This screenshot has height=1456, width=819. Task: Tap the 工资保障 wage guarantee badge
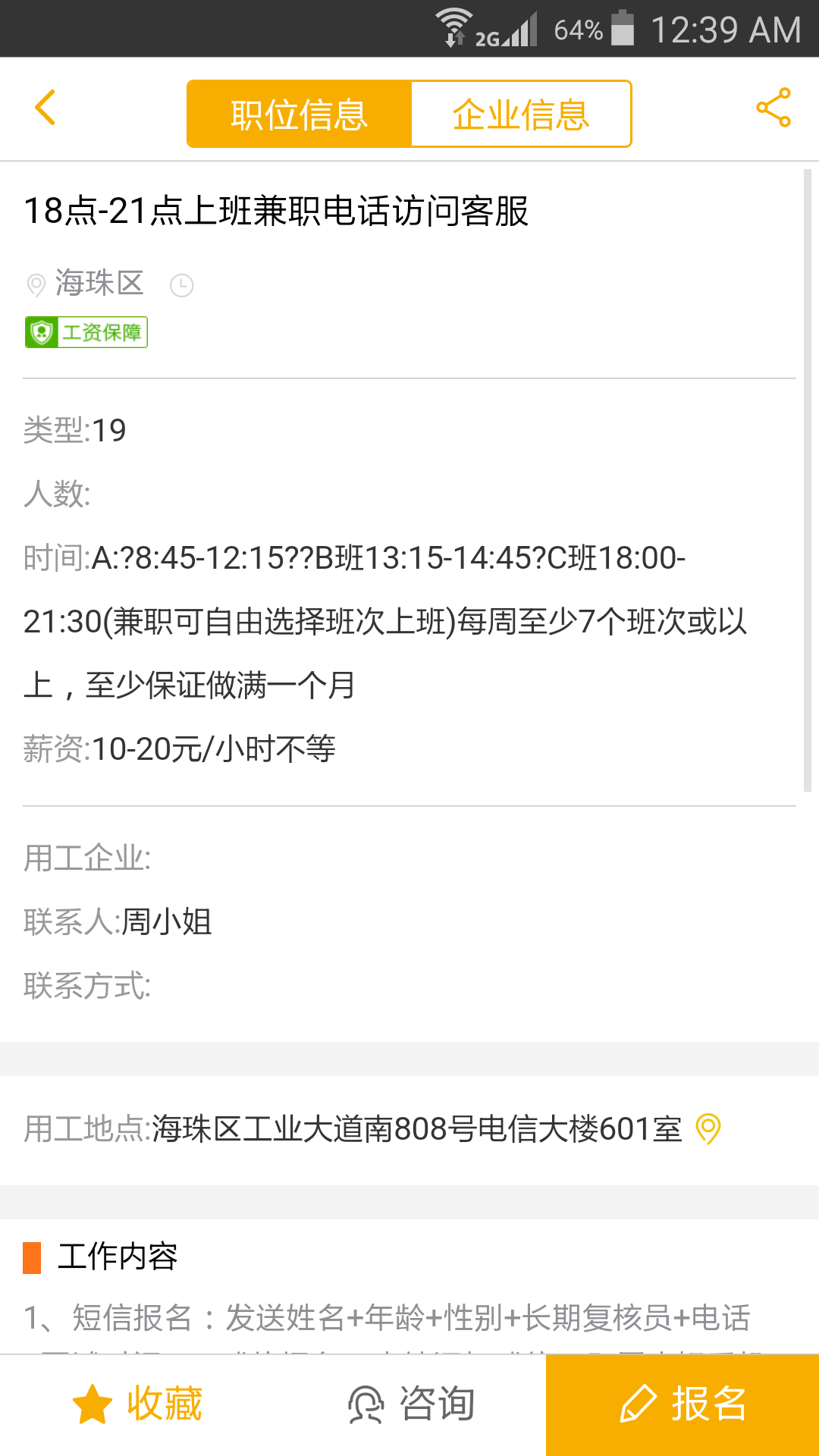tap(86, 332)
